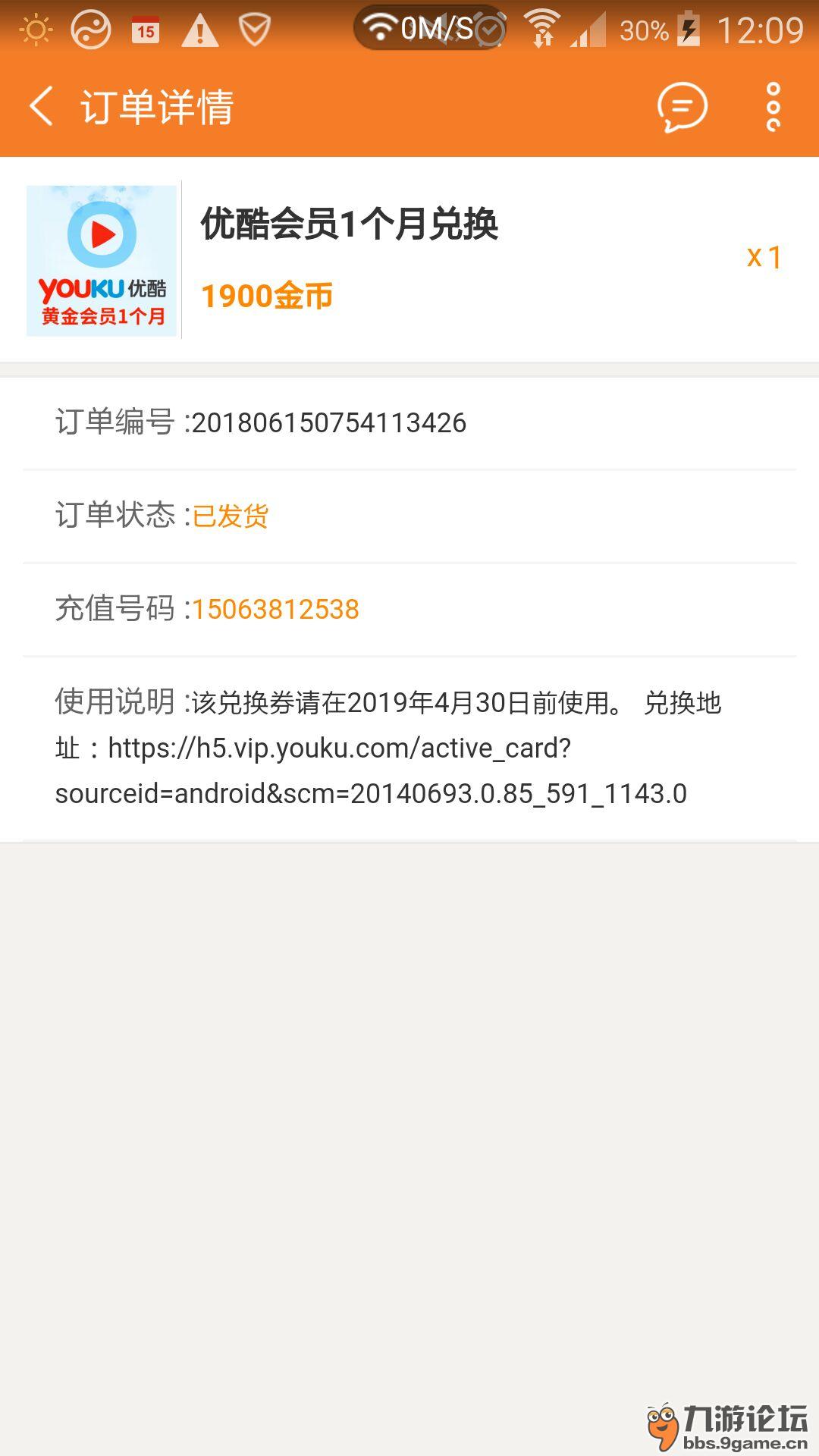
Task: Open the three-dot overflow menu
Action: click(773, 107)
